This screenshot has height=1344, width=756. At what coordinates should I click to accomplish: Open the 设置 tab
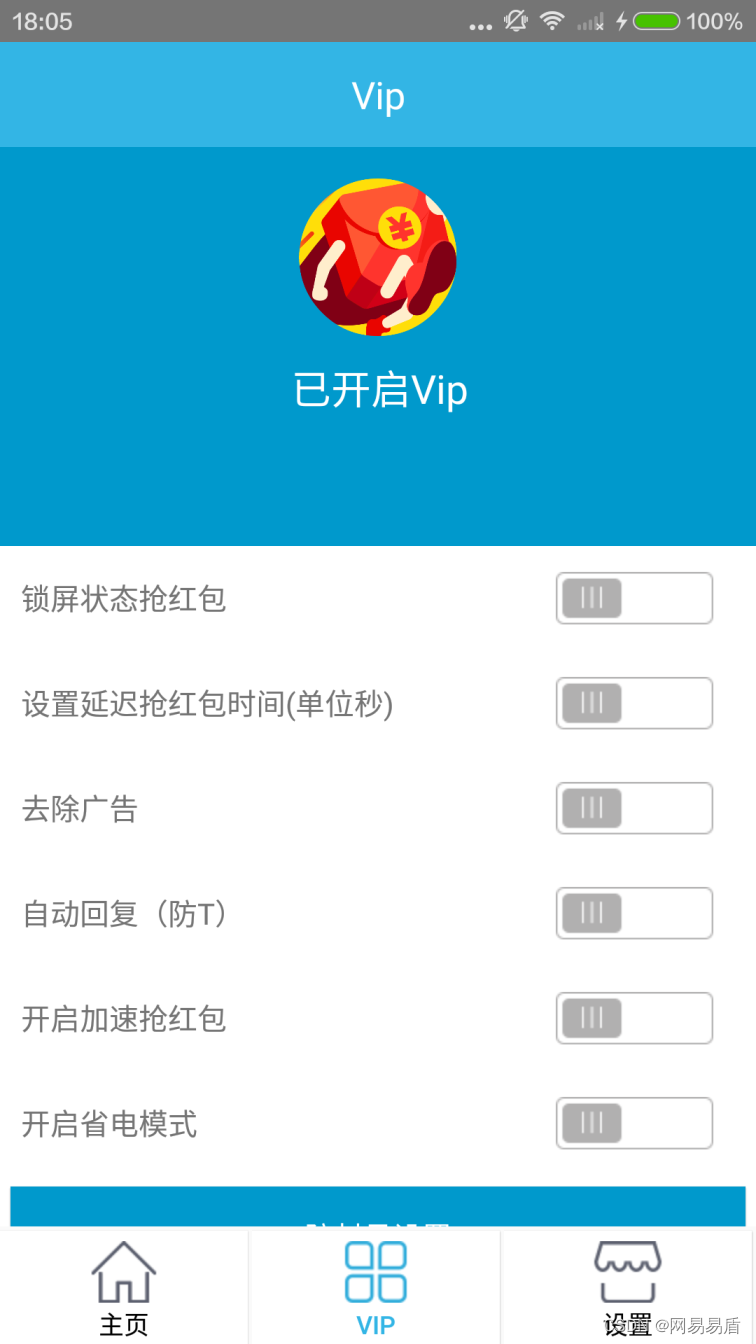628,1288
